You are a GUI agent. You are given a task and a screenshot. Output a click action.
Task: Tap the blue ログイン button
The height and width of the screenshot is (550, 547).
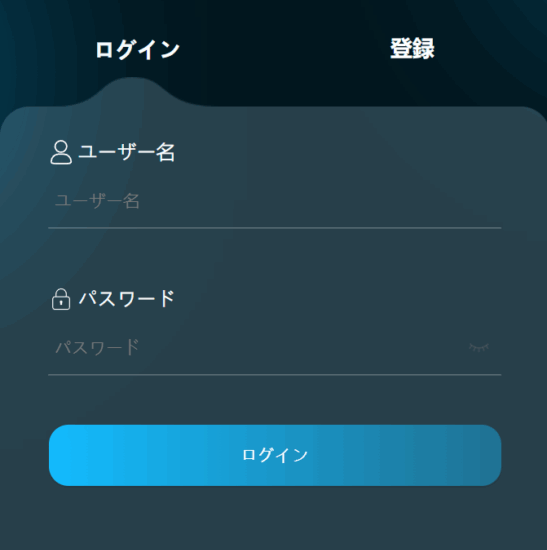click(x=275, y=455)
